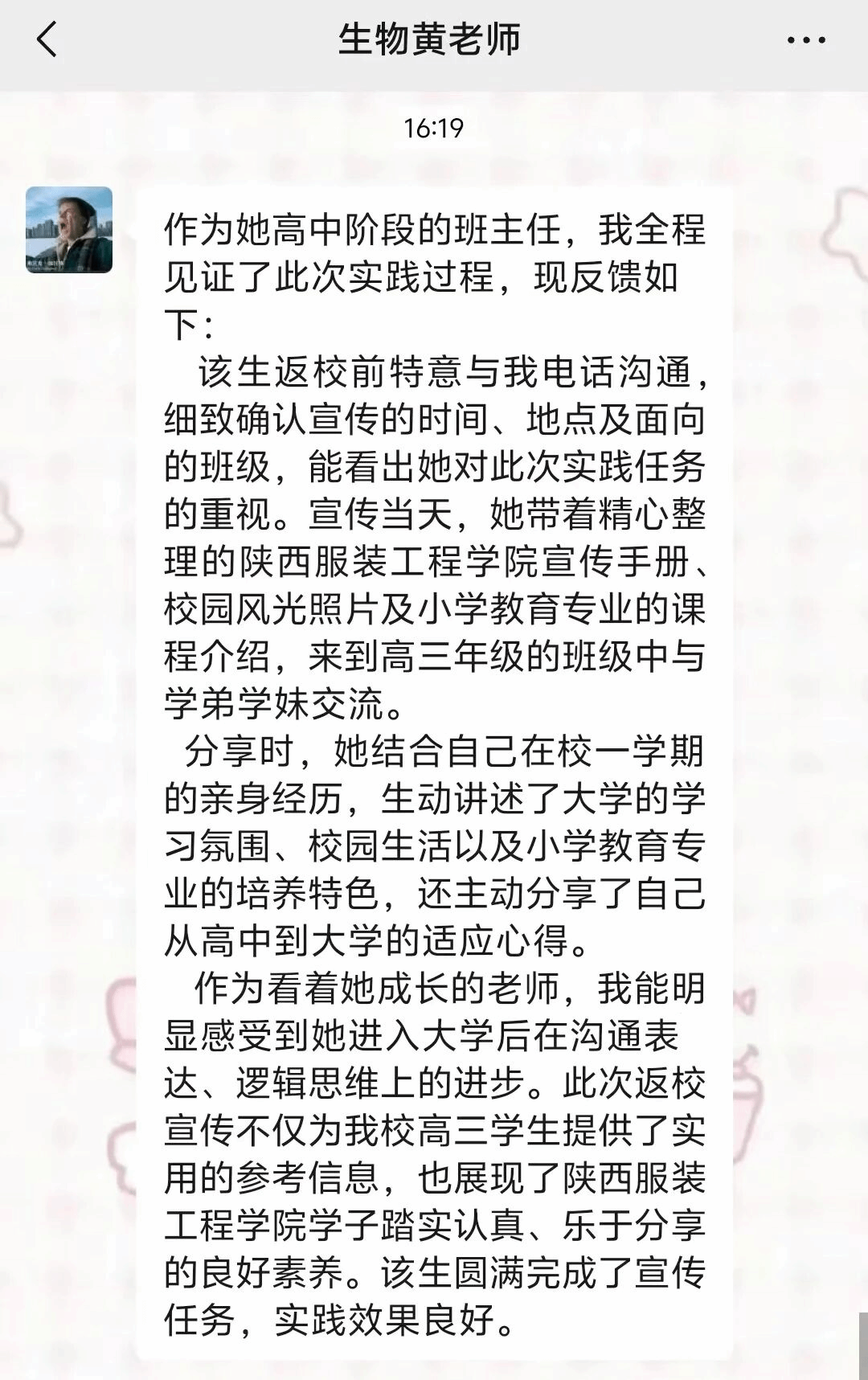Viewport: 868px width, 1380px height.
Task: Go back from the 生物黄老师 chat
Action: tap(47, 39)
